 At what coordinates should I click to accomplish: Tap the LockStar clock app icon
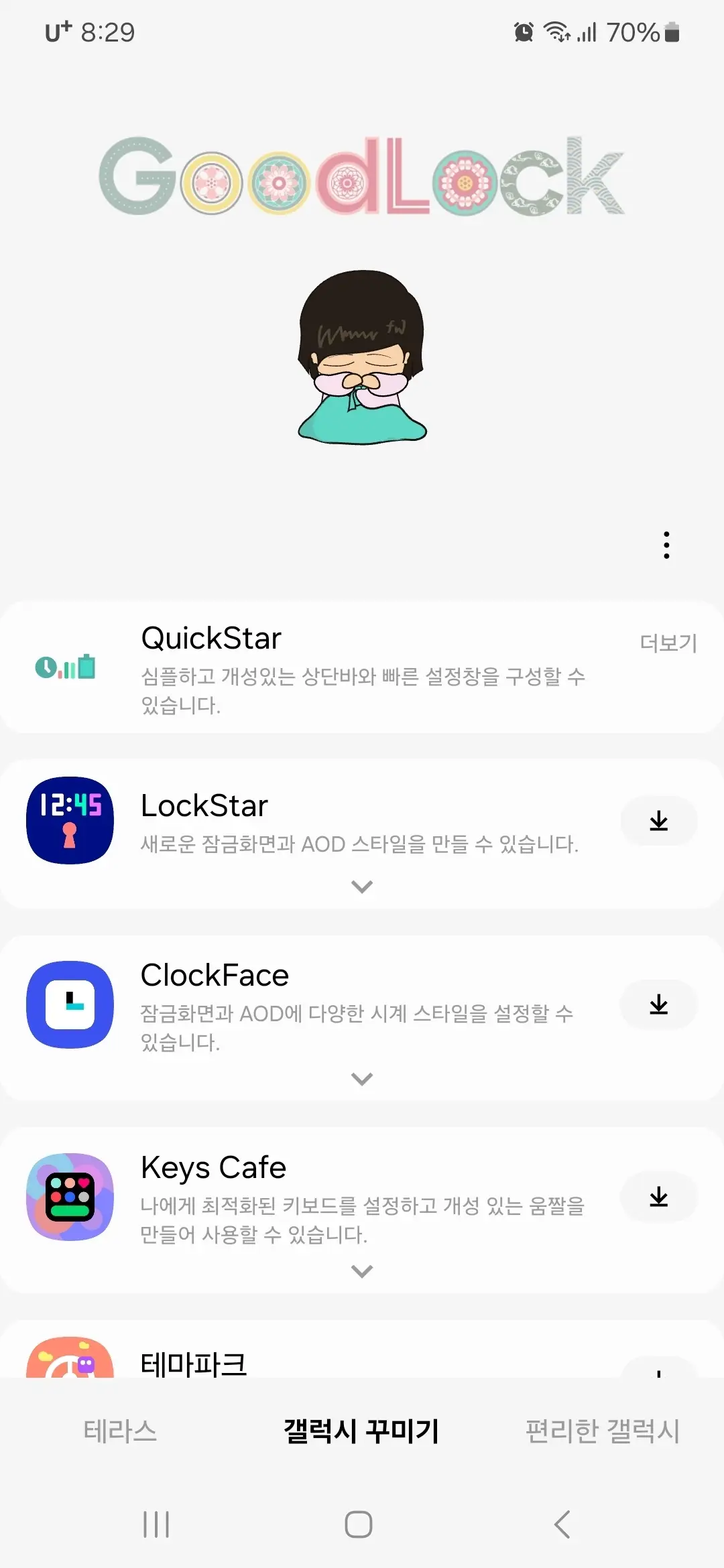[69, 821]
